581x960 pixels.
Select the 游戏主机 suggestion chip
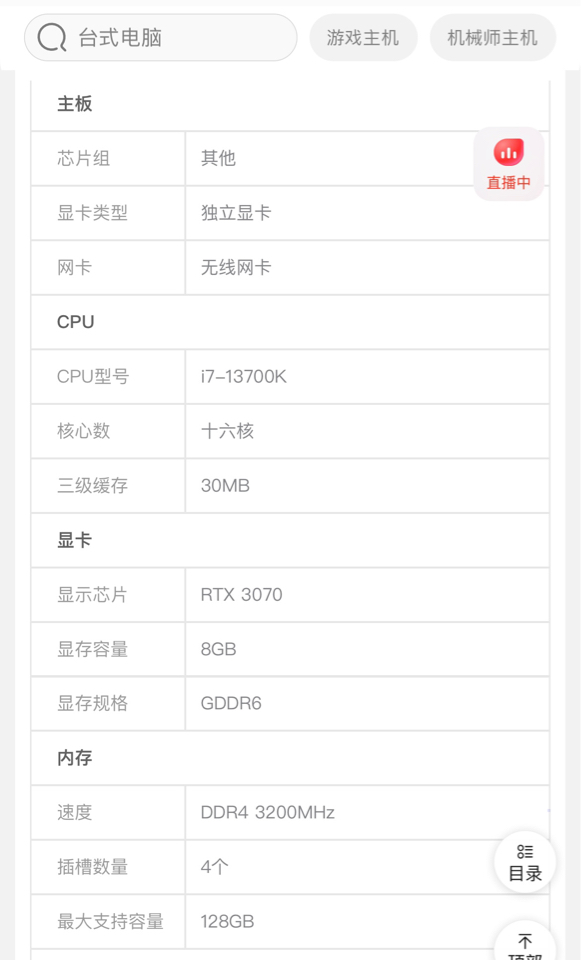pos(363,37)
